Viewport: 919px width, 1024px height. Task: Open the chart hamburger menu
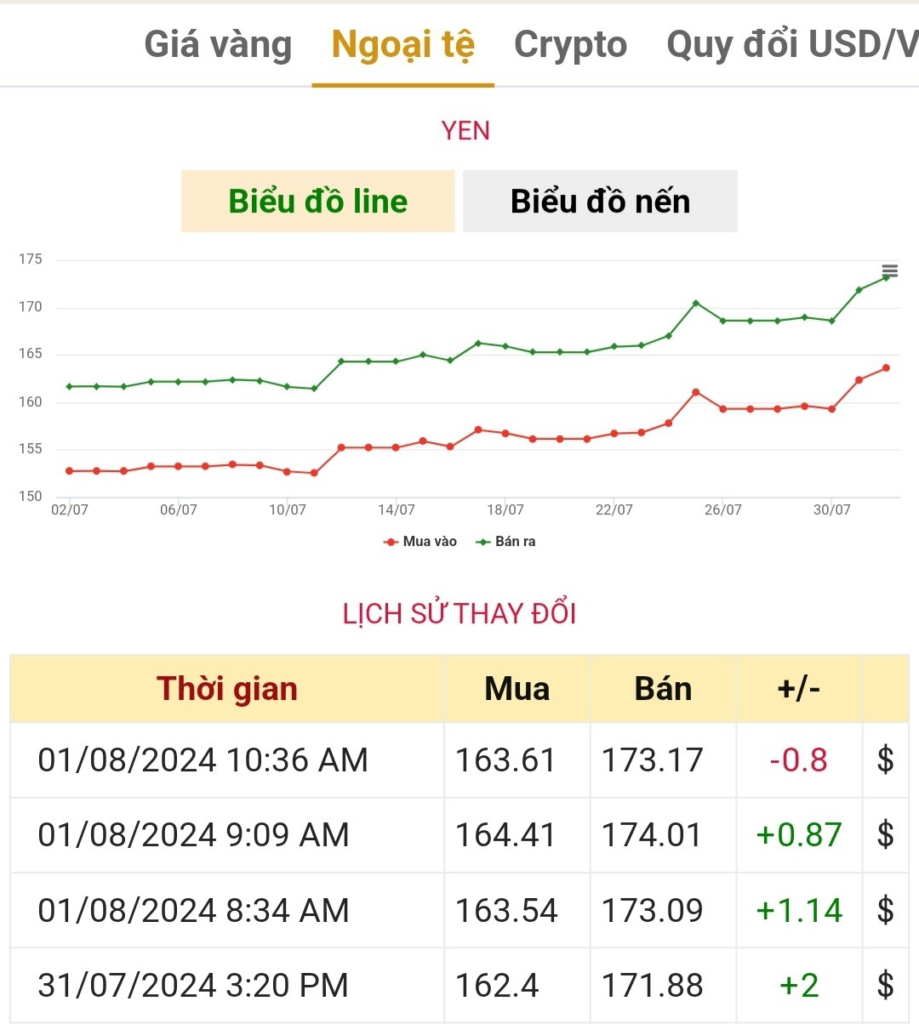pyautogui.click(x=889, y=271)
